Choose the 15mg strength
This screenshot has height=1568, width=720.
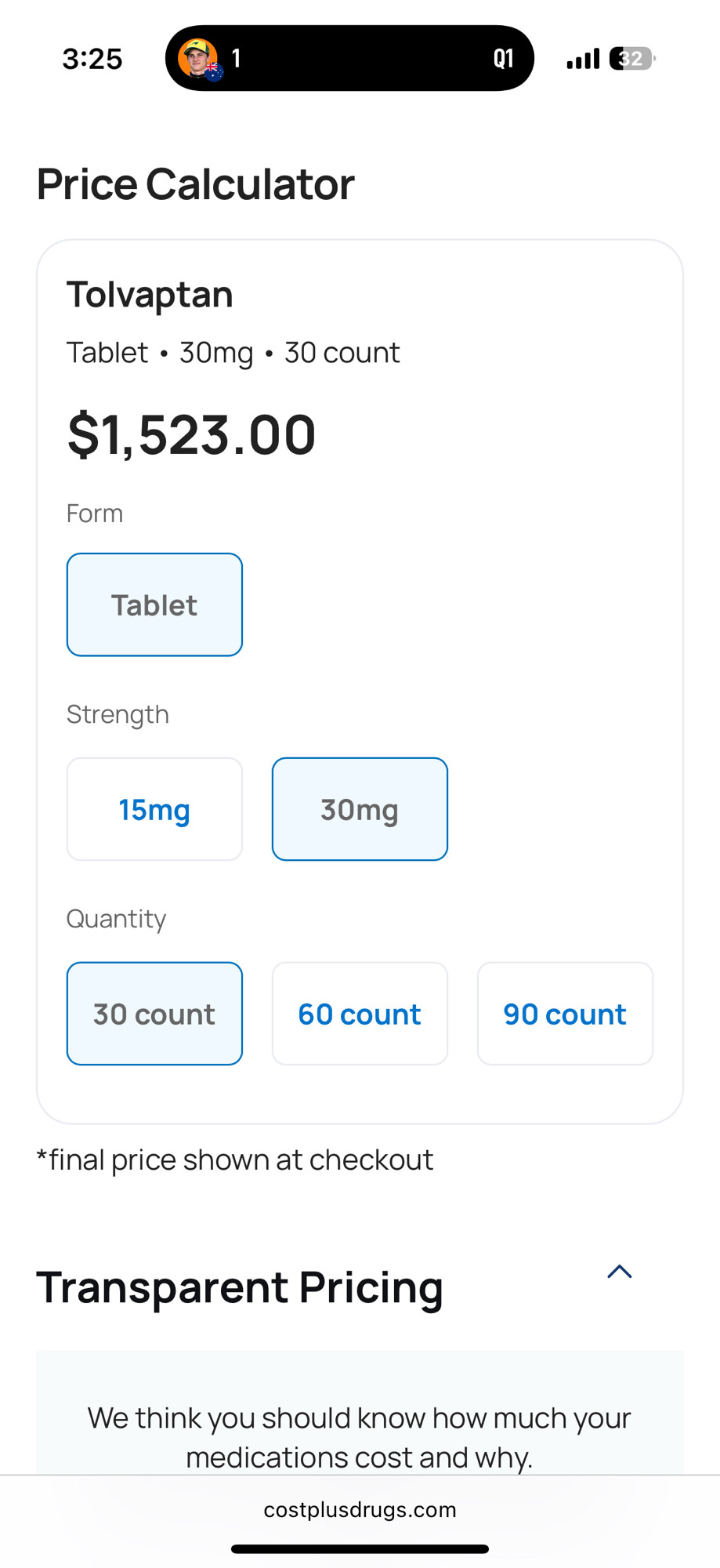pos(154,809)
